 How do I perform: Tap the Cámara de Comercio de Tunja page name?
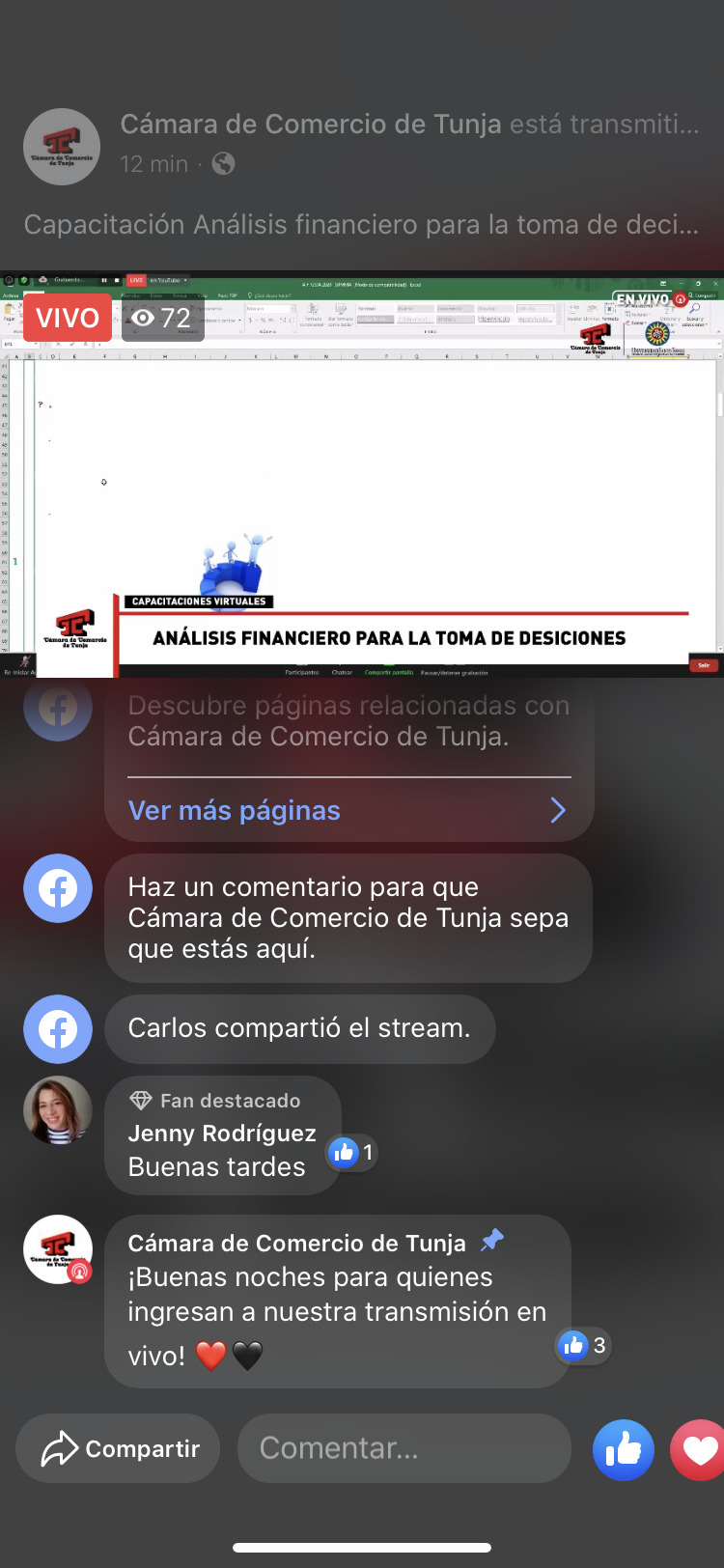click(310, 125)
